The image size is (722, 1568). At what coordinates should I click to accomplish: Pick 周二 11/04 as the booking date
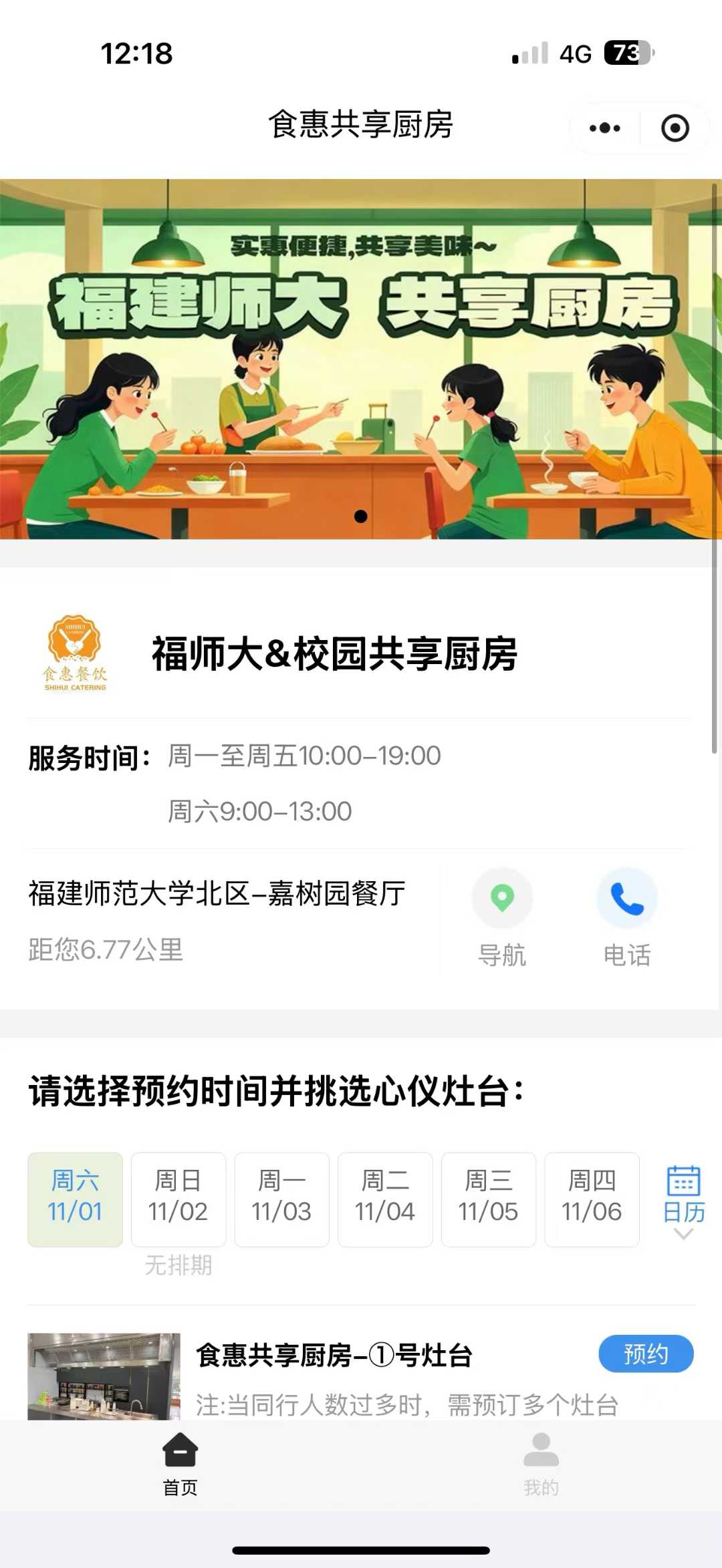click(385, 1199)
